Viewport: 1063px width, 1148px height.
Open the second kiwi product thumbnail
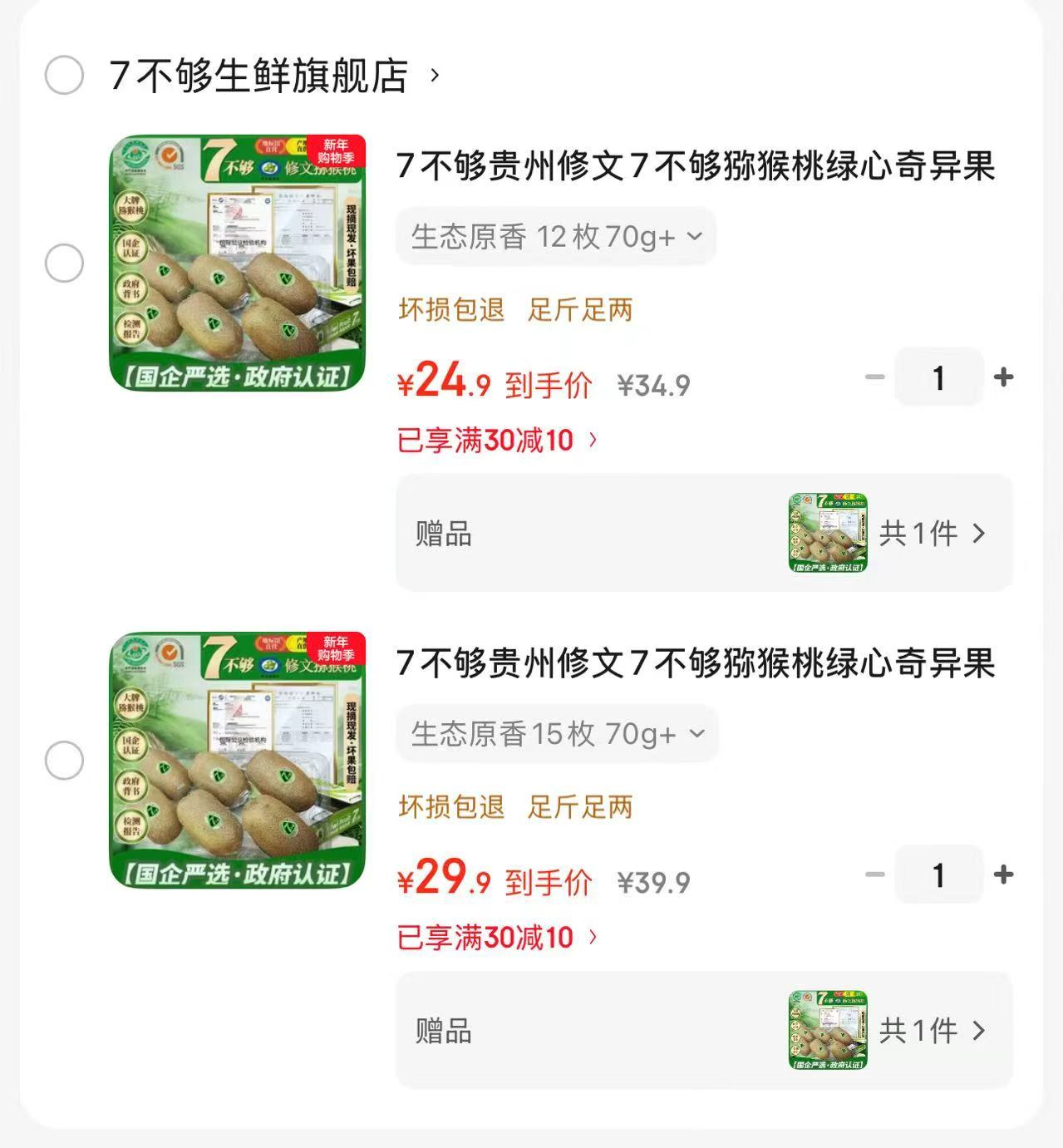(x=239, y=758)
